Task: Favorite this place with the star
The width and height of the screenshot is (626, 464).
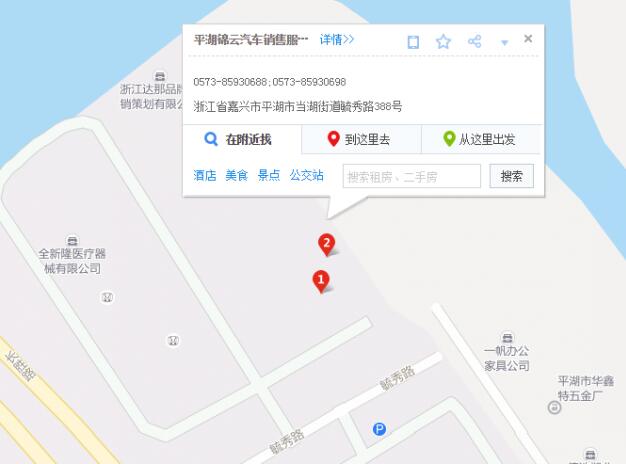Action: click(443, 41)
